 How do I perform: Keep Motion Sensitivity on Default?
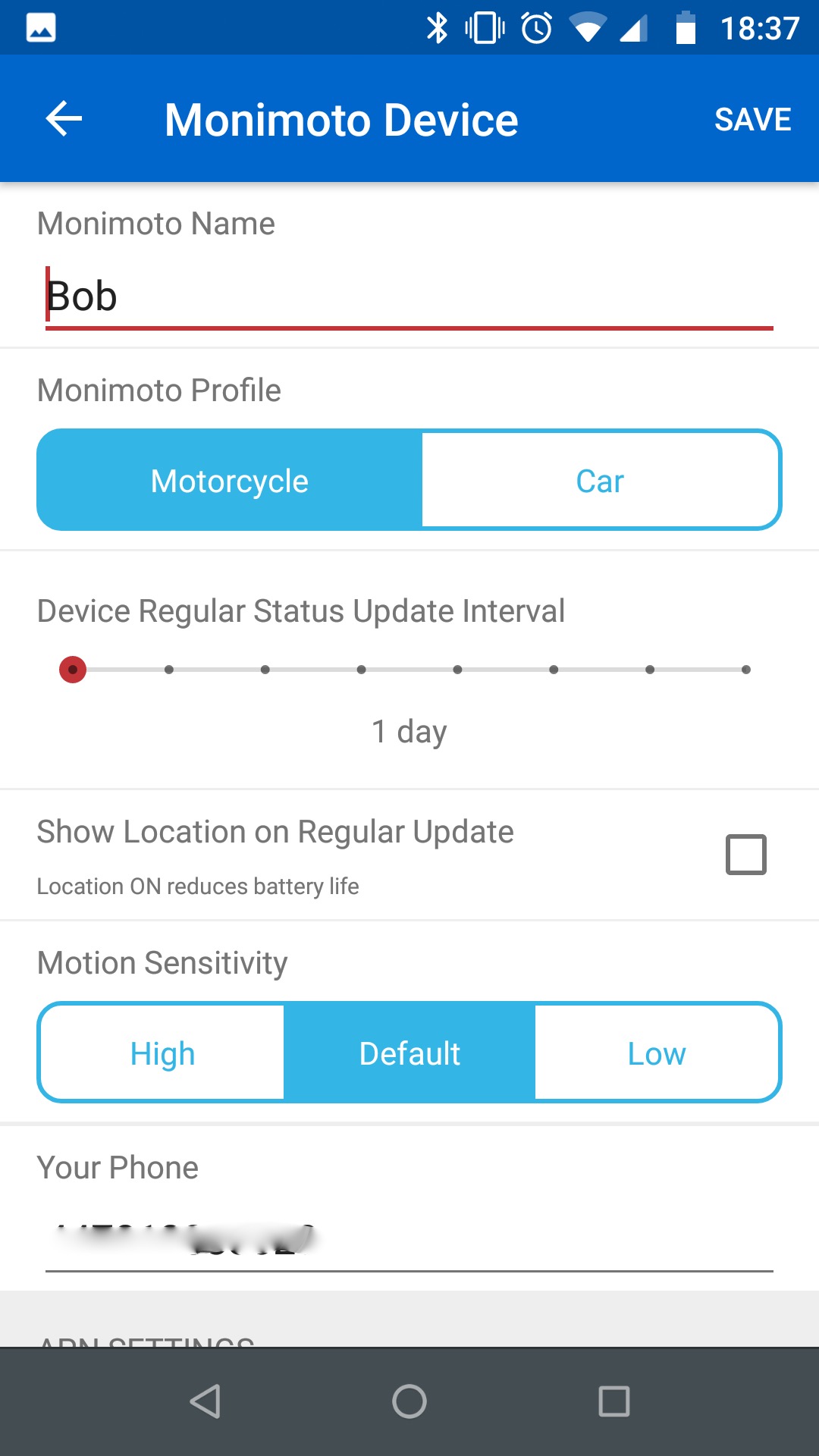(409, 1053)
